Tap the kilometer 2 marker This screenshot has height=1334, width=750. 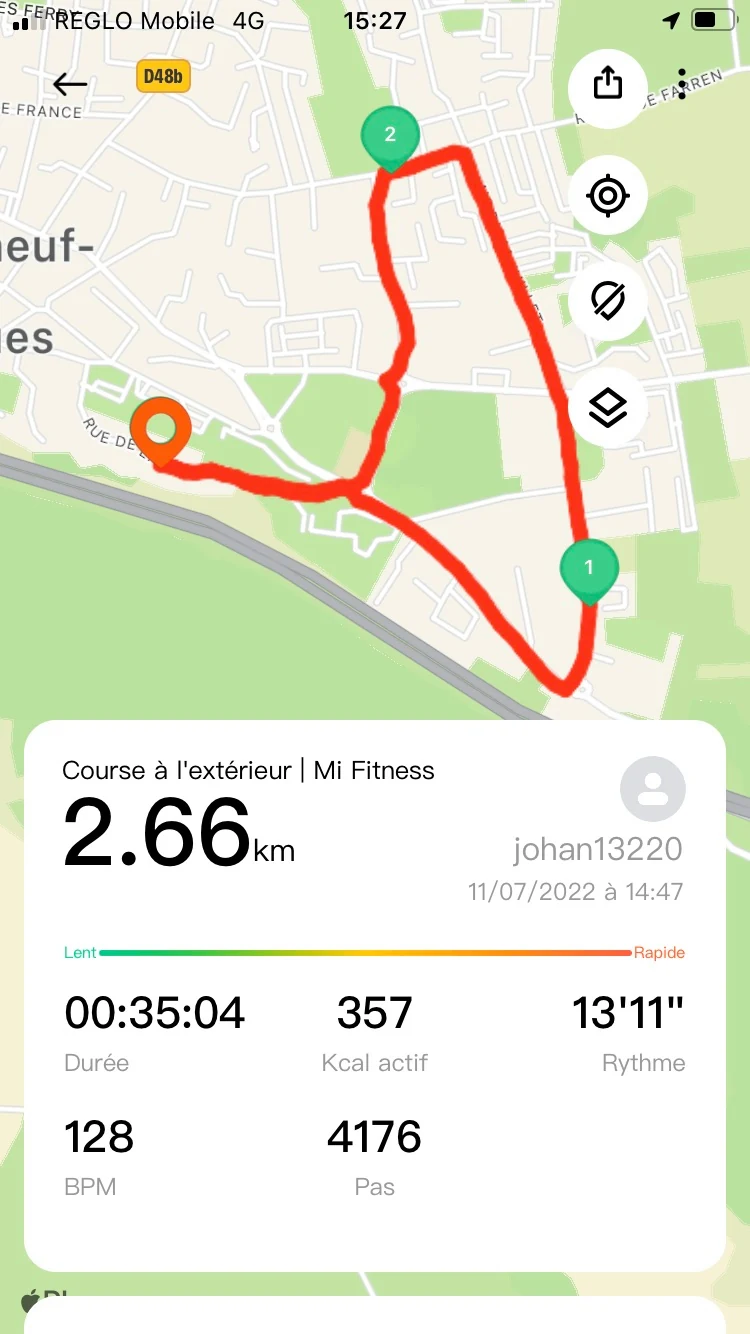click(390, 136)
